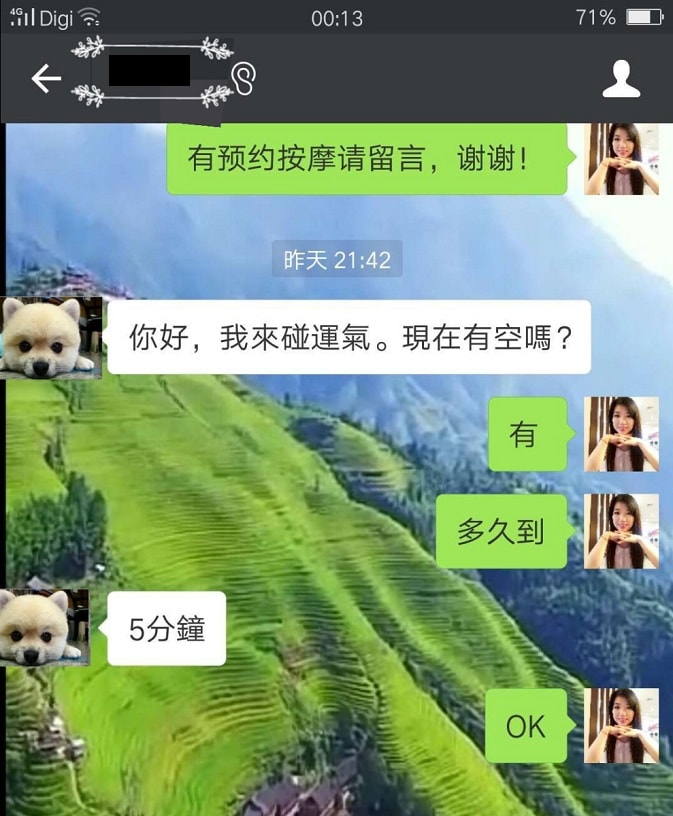
Task: Go back using the arrow
Action: [x=46, y=79]
